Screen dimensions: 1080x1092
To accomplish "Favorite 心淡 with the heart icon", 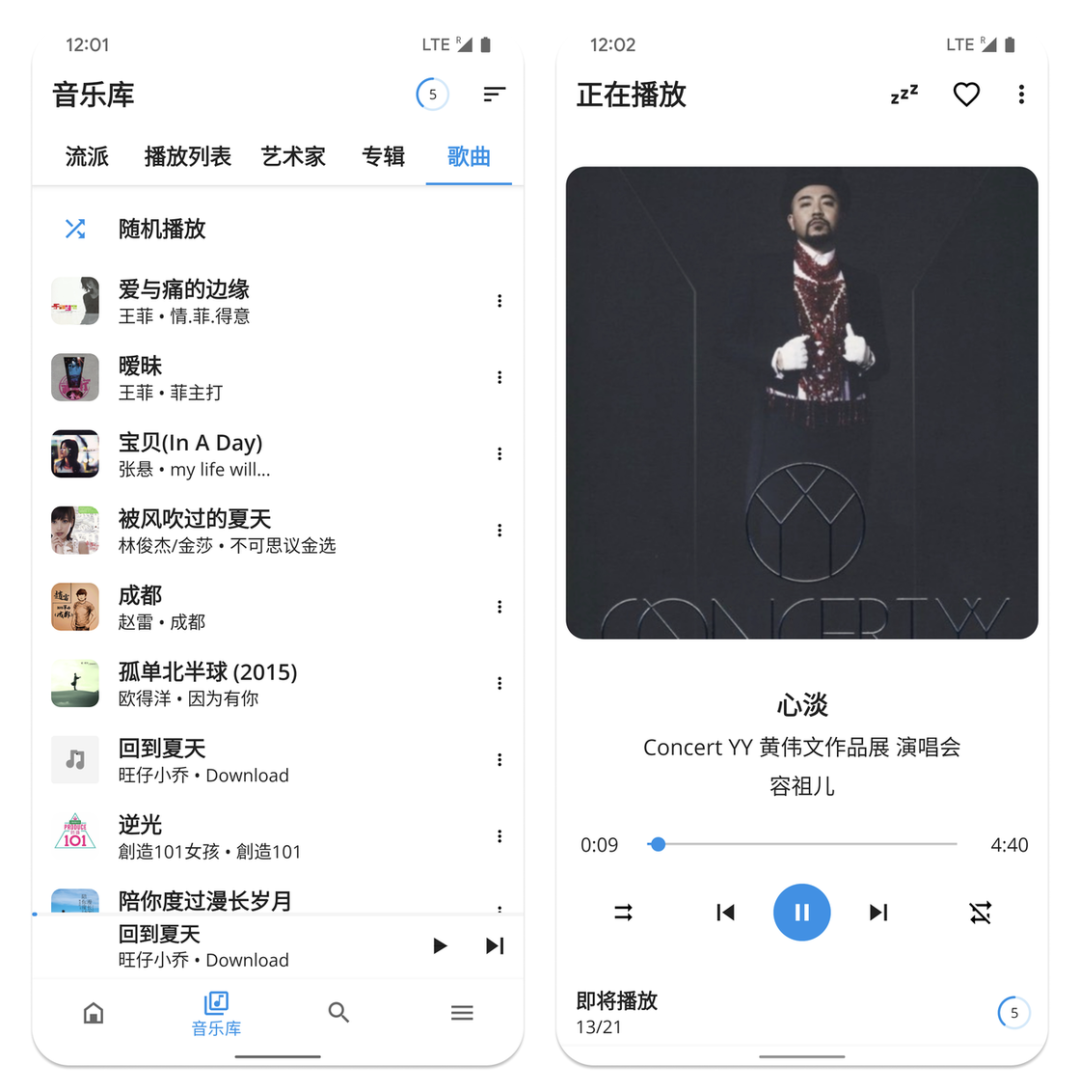I will click(966, 95).
